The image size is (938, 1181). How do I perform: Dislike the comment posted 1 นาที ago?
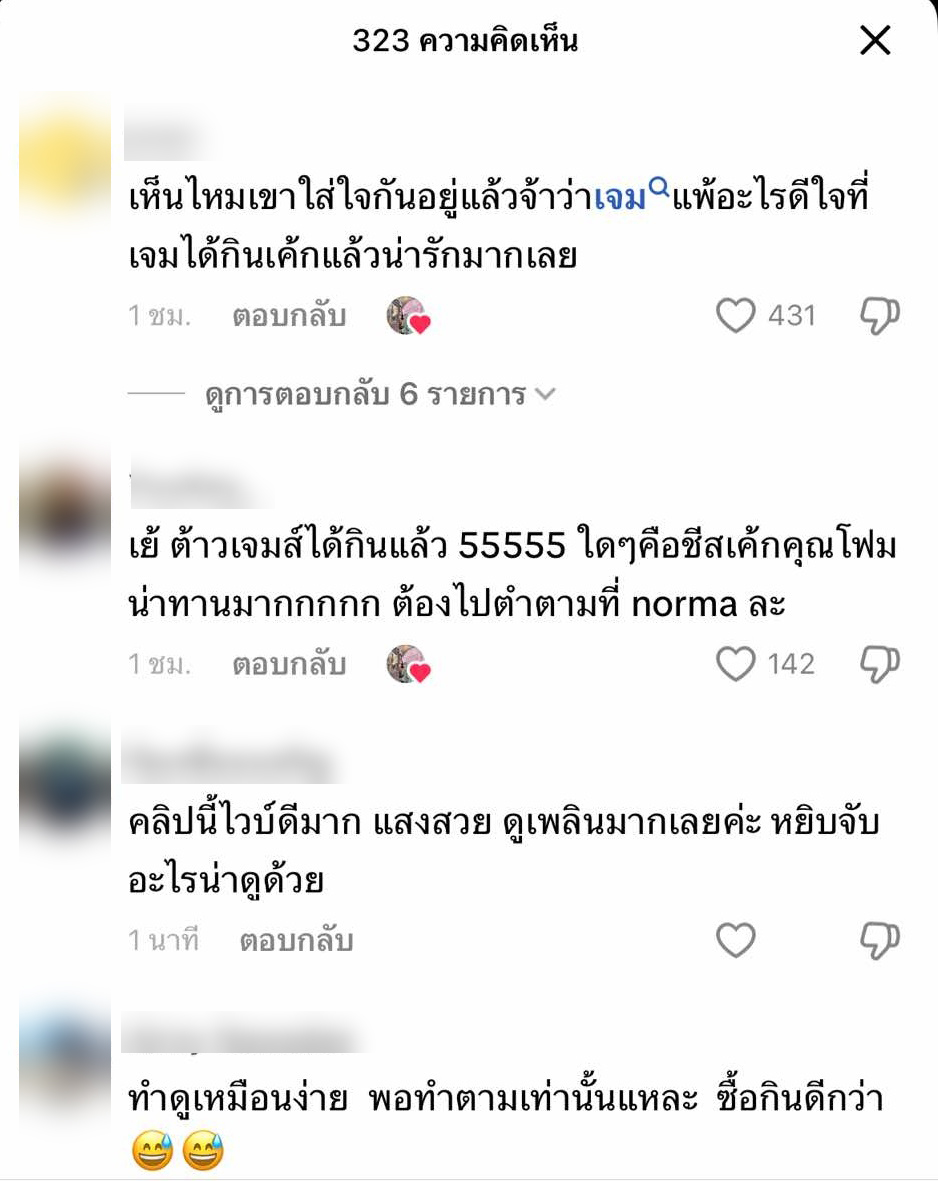(x=880, y=940)
